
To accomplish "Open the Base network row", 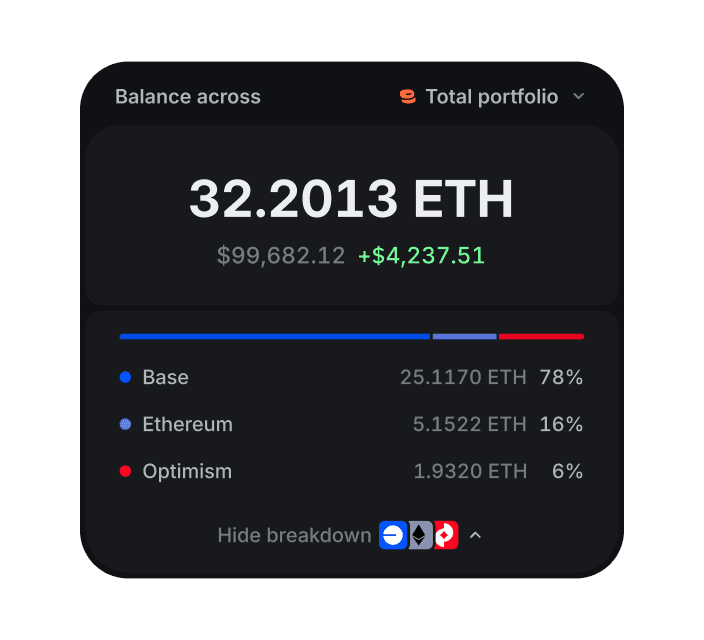I will click(351, 377).
